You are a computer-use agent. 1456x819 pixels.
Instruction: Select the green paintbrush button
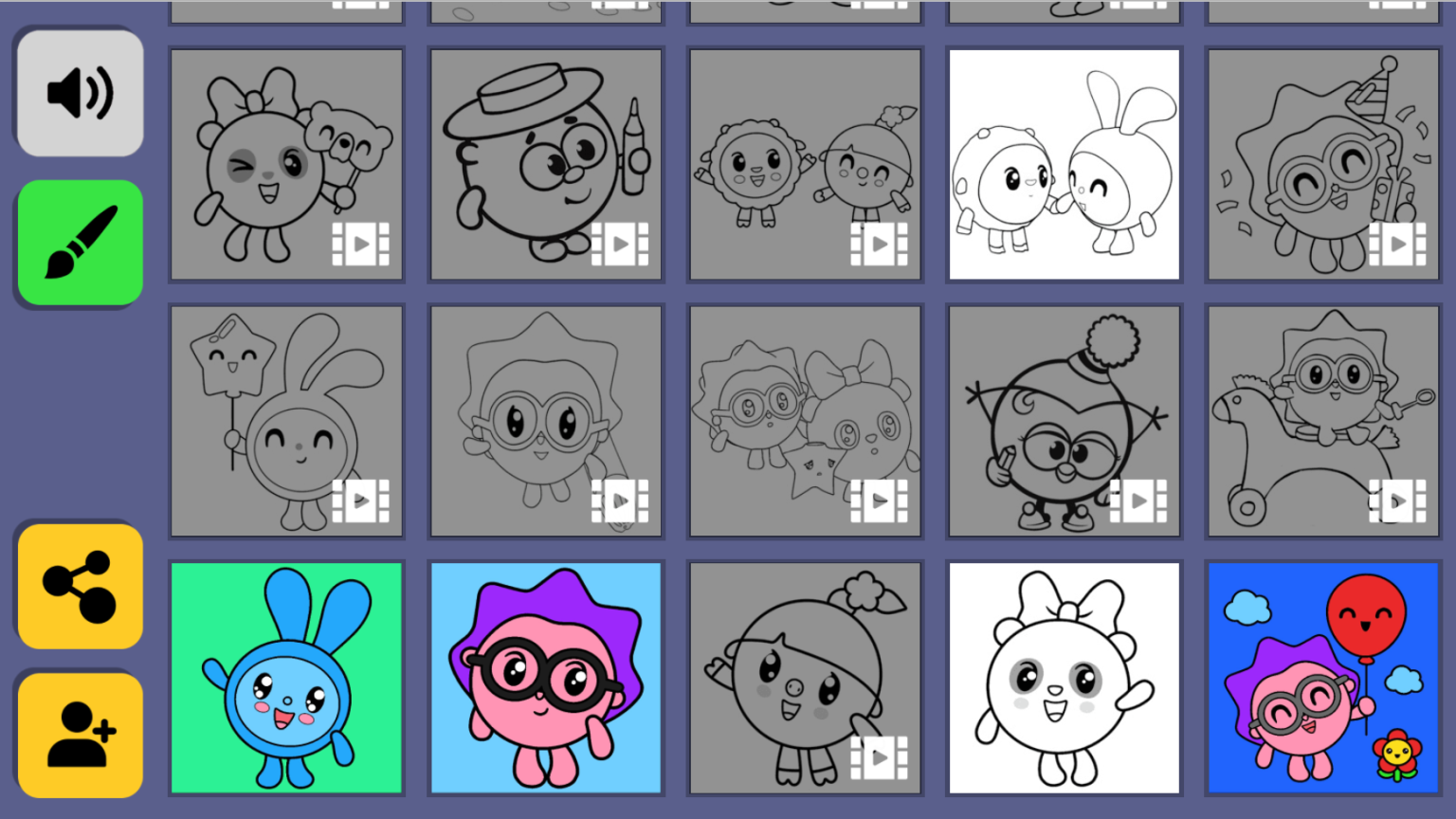click(x=81, y=243)
